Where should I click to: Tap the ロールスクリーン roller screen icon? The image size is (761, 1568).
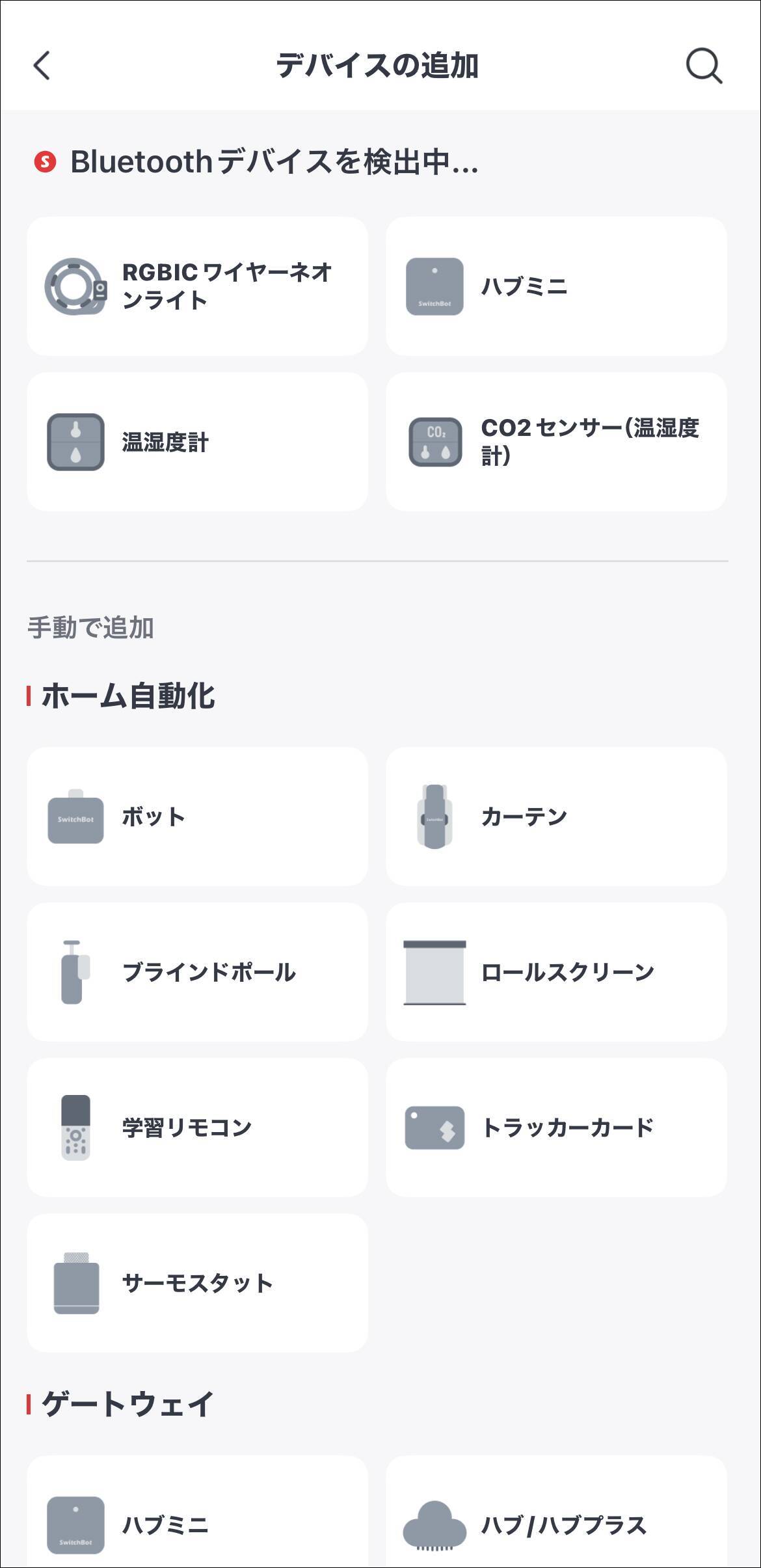[436, 973]
